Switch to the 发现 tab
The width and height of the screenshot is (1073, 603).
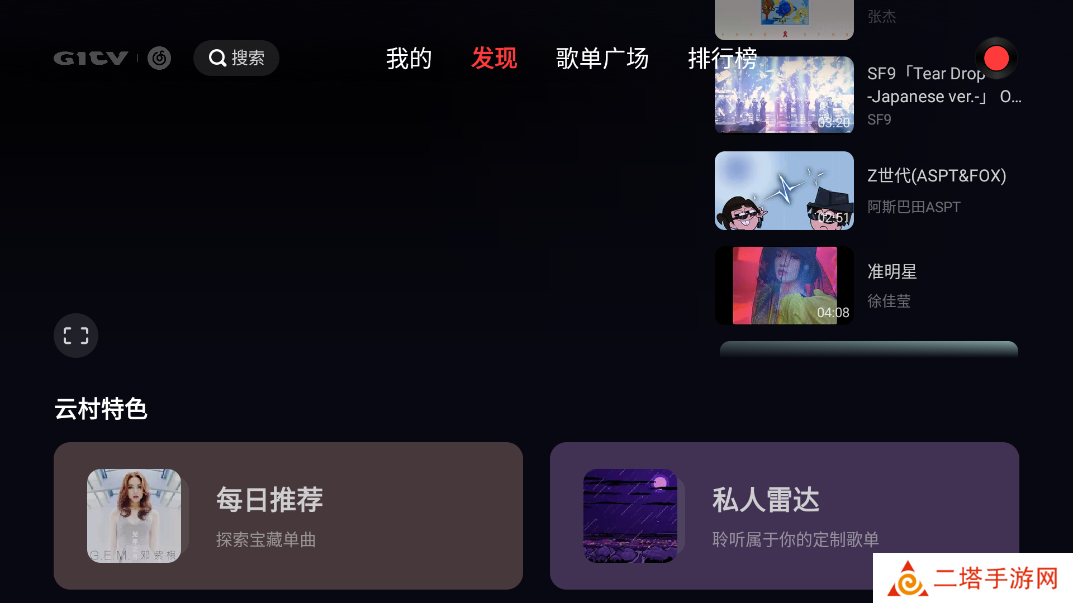coord(494,58)
